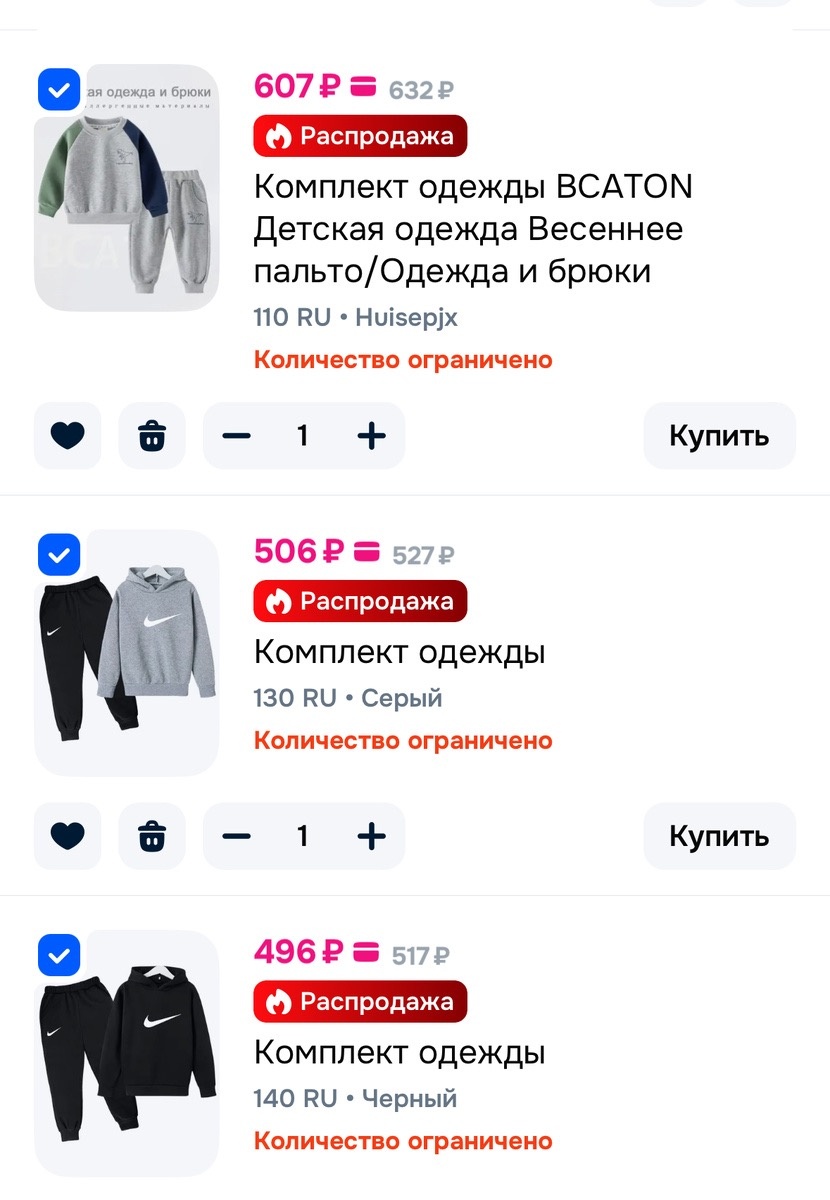
Task: Add the grey Nike set to favorites
Action: point(67,836)
